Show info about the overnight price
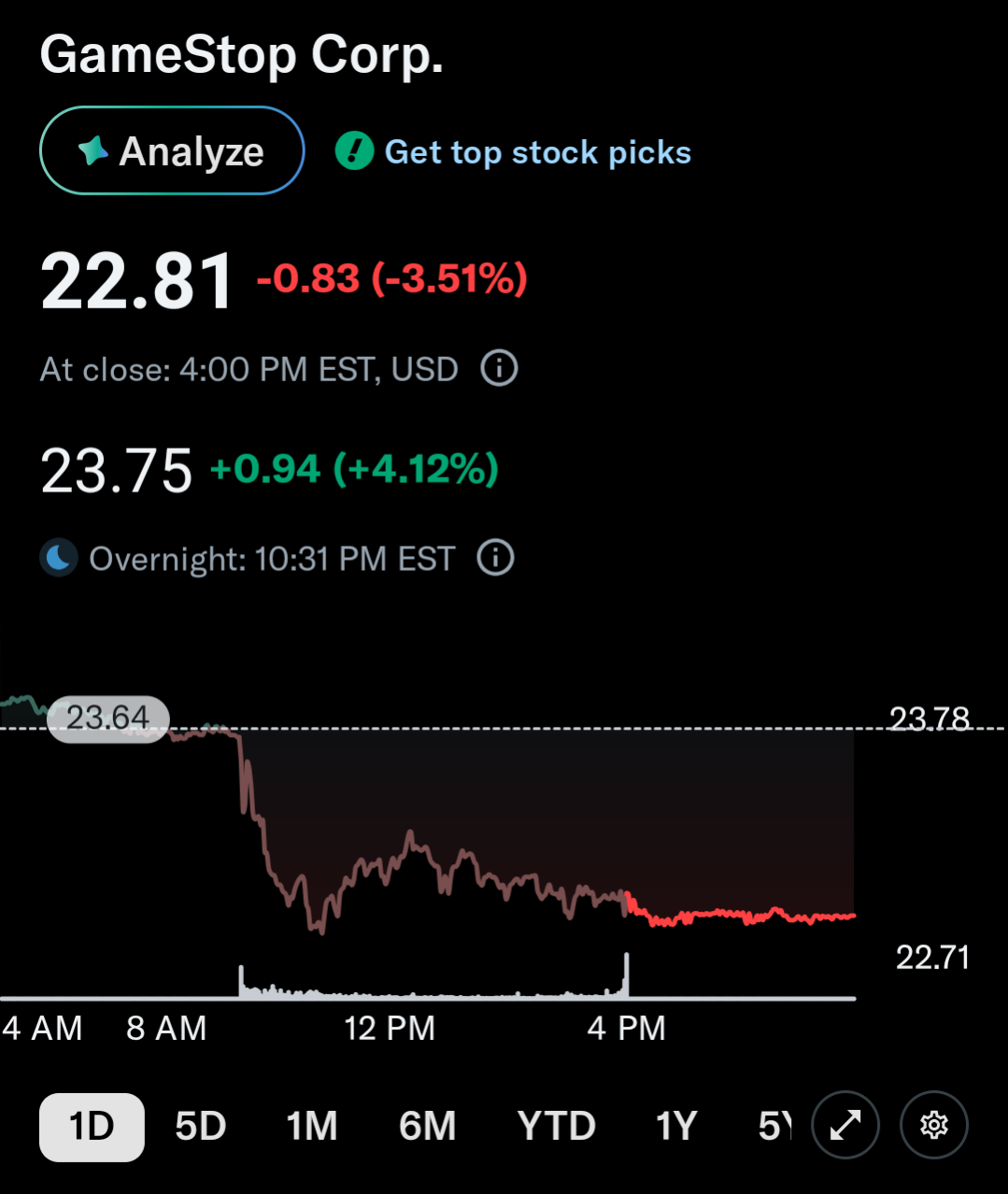Screen dimensions: 1008x1194 pyautogui.click(x=495, y=558)
